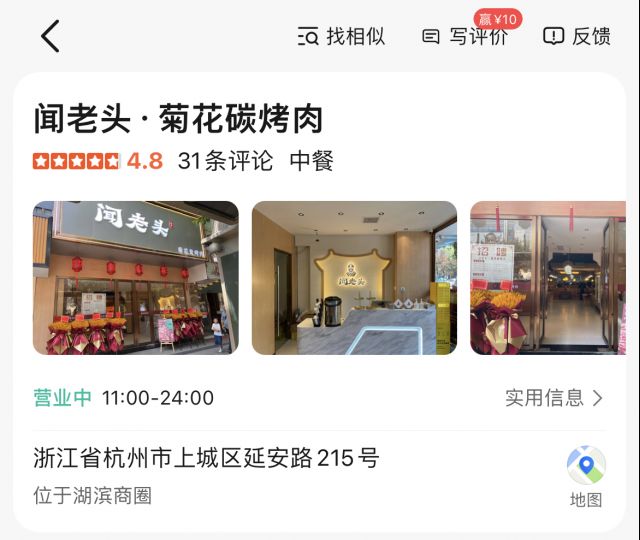Tap 找相似 to find similar places

pos(341,37)
